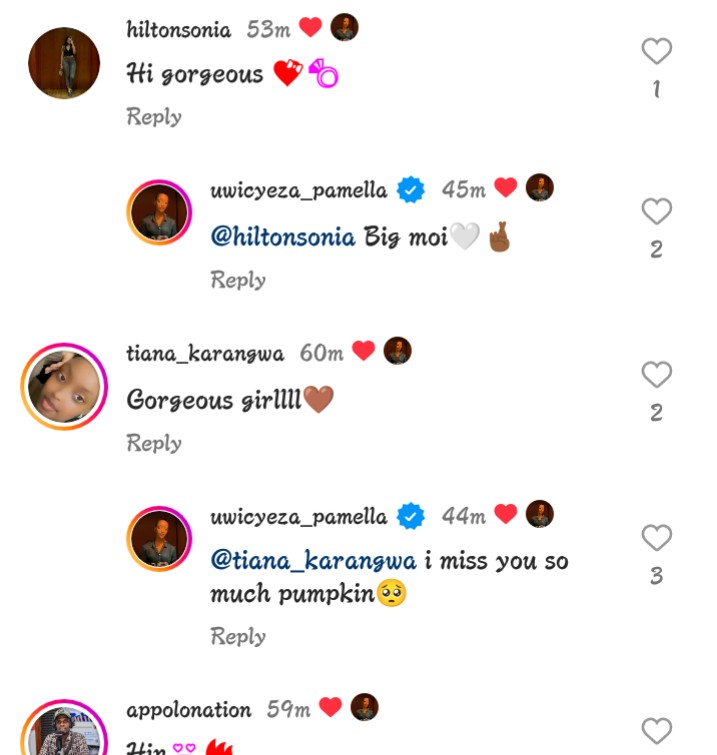Reply to hiltonsonia's comment
The image size is (717, 755).
pos(154,117)
